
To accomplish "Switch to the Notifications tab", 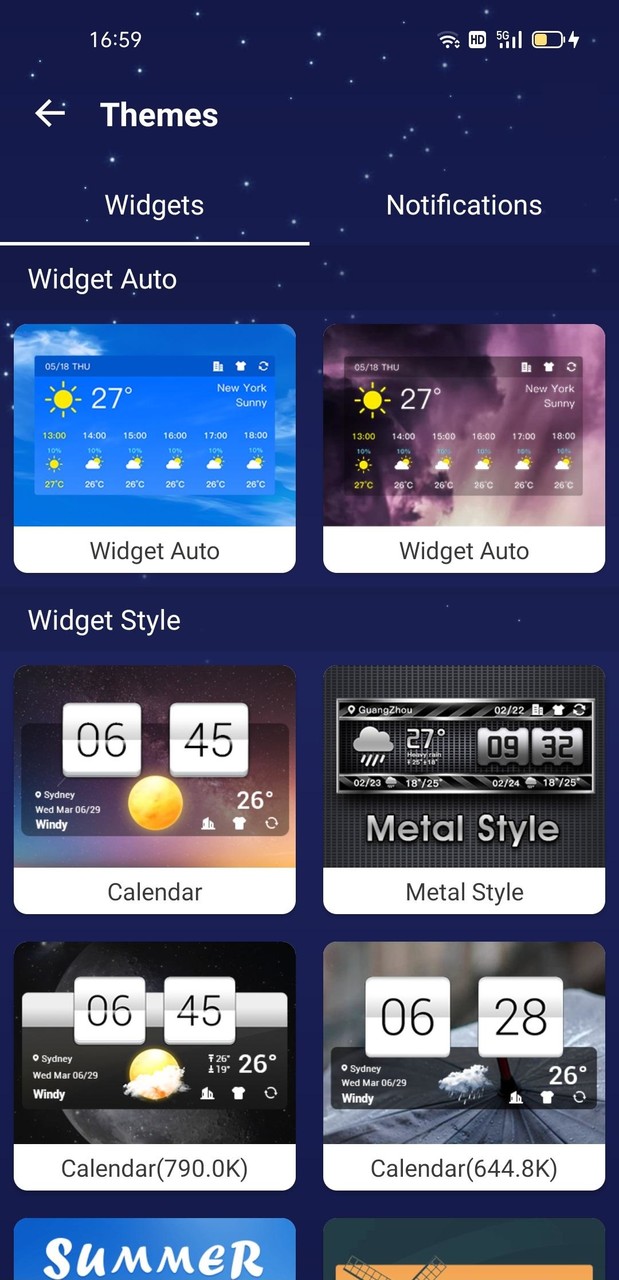I will click(464, 205).
